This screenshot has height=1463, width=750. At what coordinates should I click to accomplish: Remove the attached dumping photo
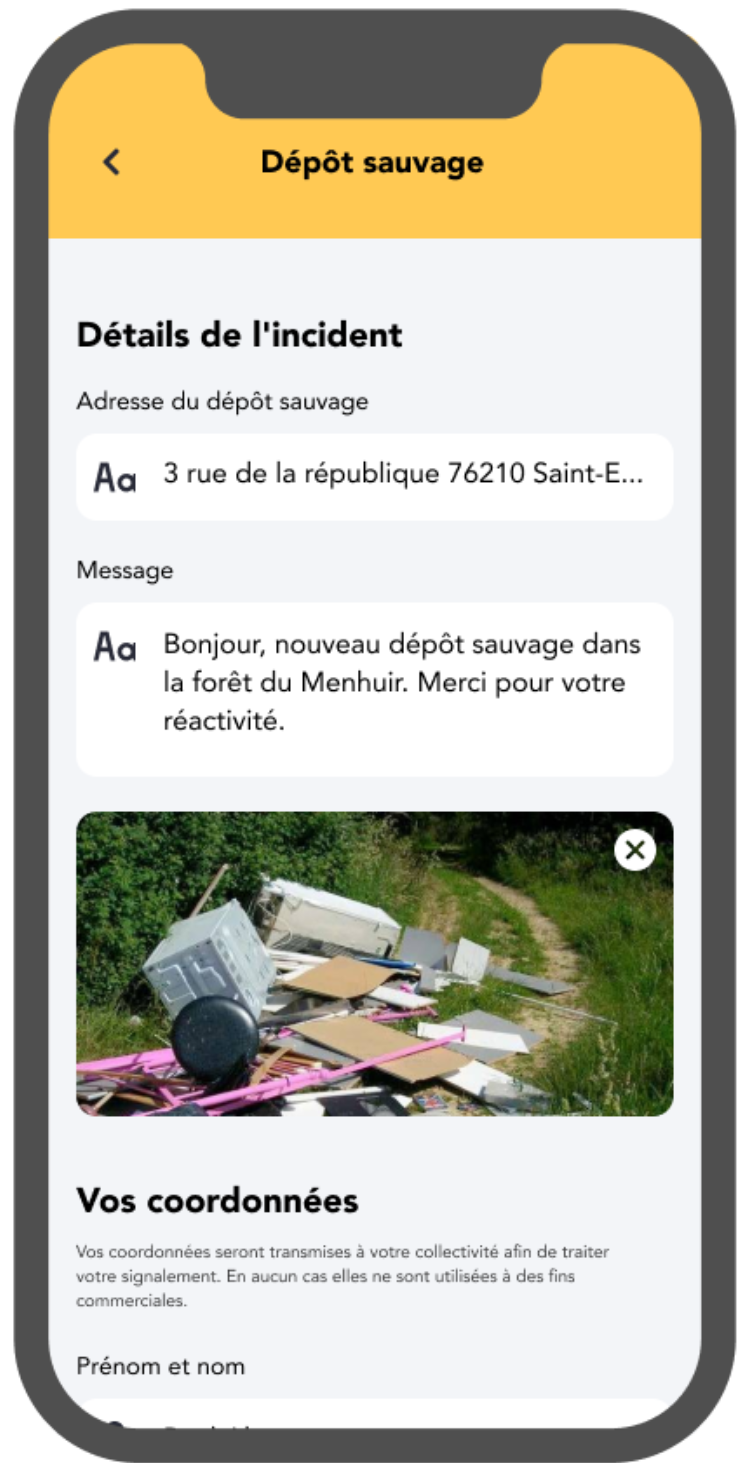coord(634,850)
